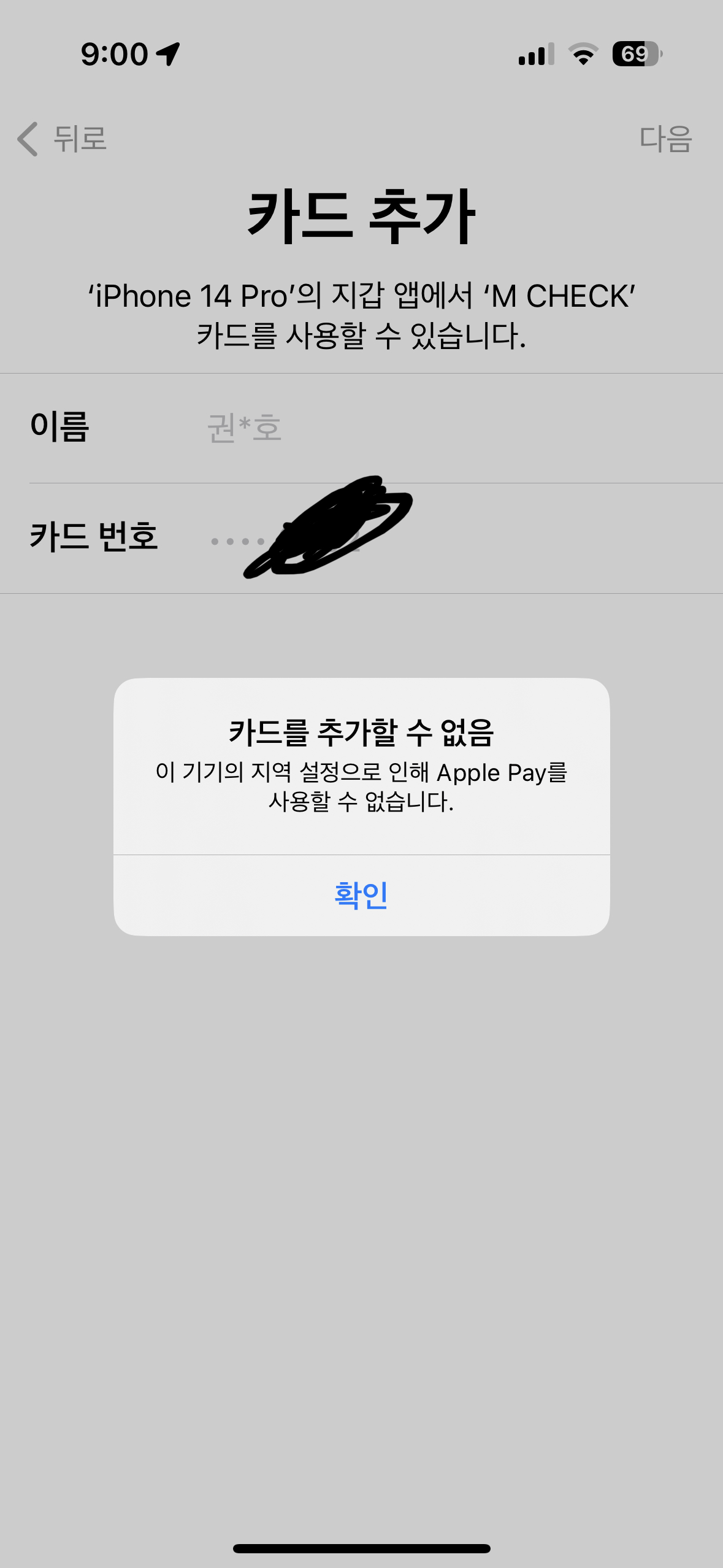This screenshot has height=1568, width=723.
Task: Tap 다음 to proceed to next step
Action: (665, 139)
